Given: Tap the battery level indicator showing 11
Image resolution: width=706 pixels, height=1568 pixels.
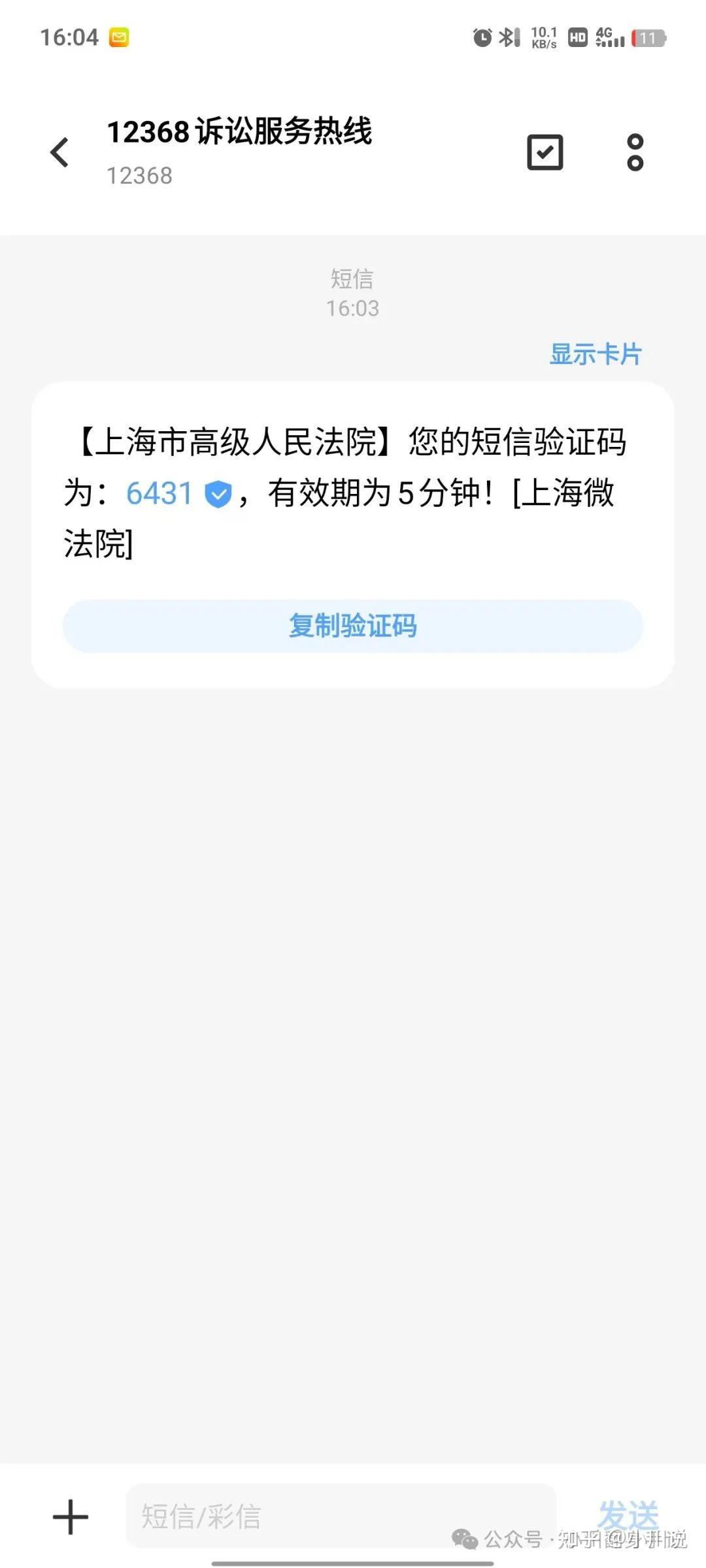Looking at the screenshot, I should (648, 39).
